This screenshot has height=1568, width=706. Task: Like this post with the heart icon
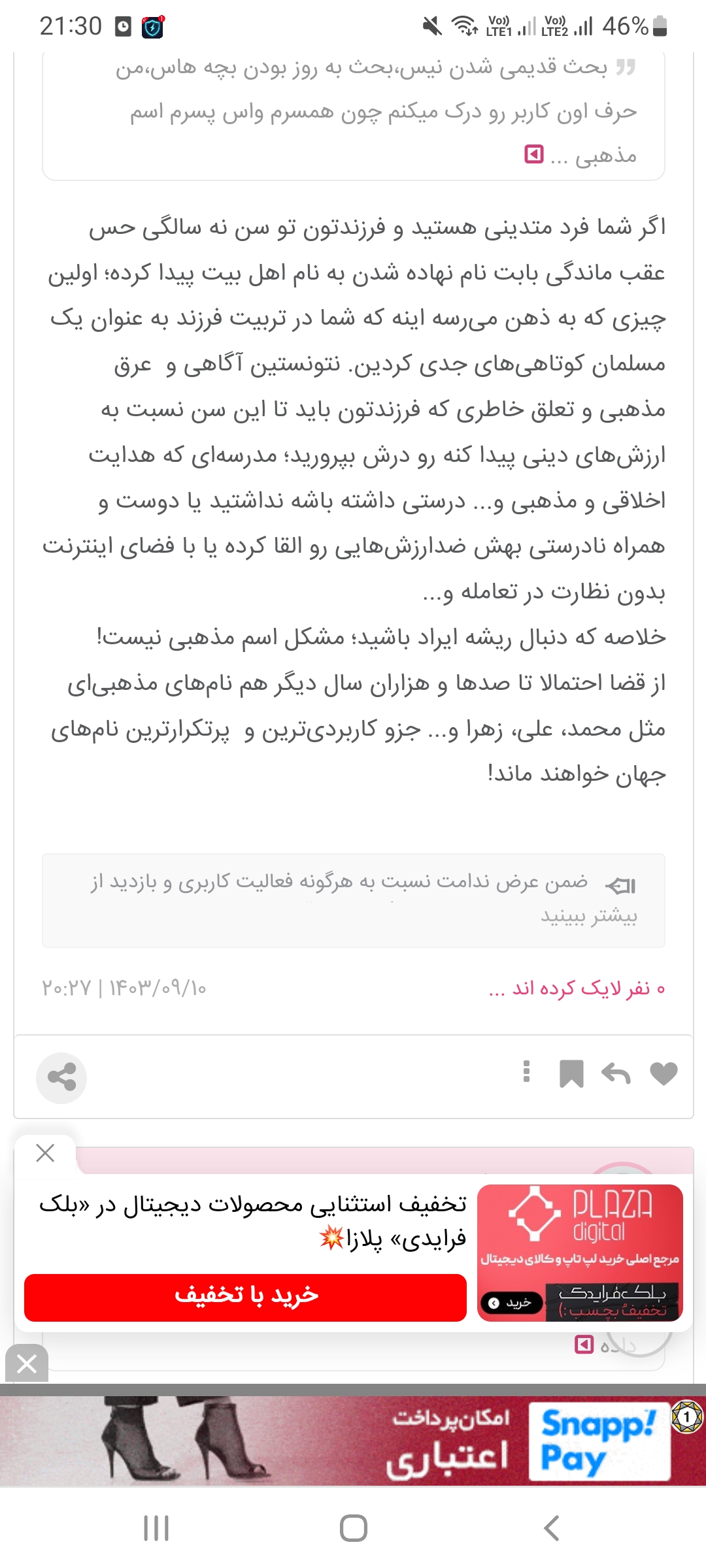(x=664, y=1073)
